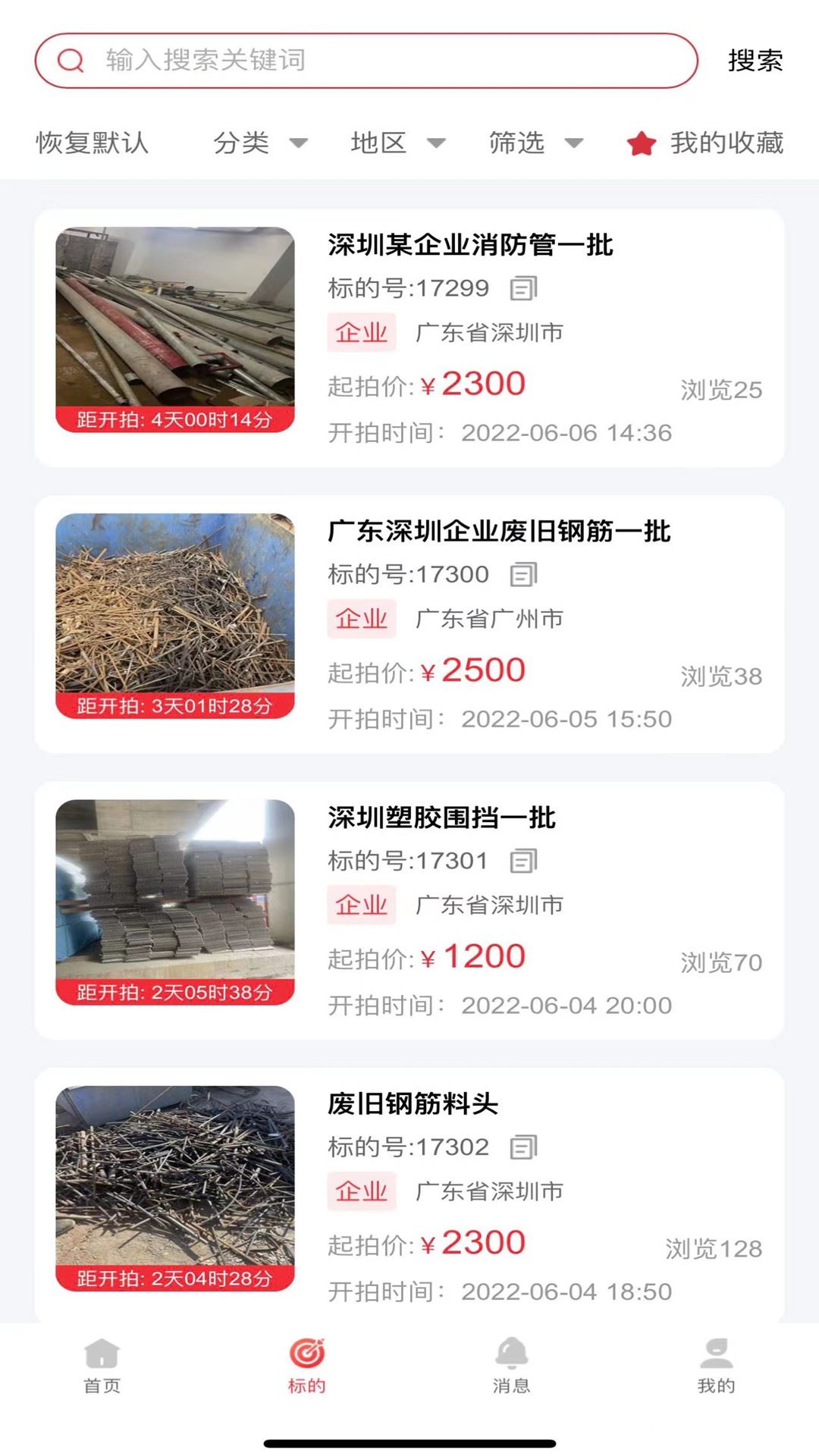Open the 深圳某企业消防管一批 listing
819x1456 pixels.
click(x=409, y=338)
